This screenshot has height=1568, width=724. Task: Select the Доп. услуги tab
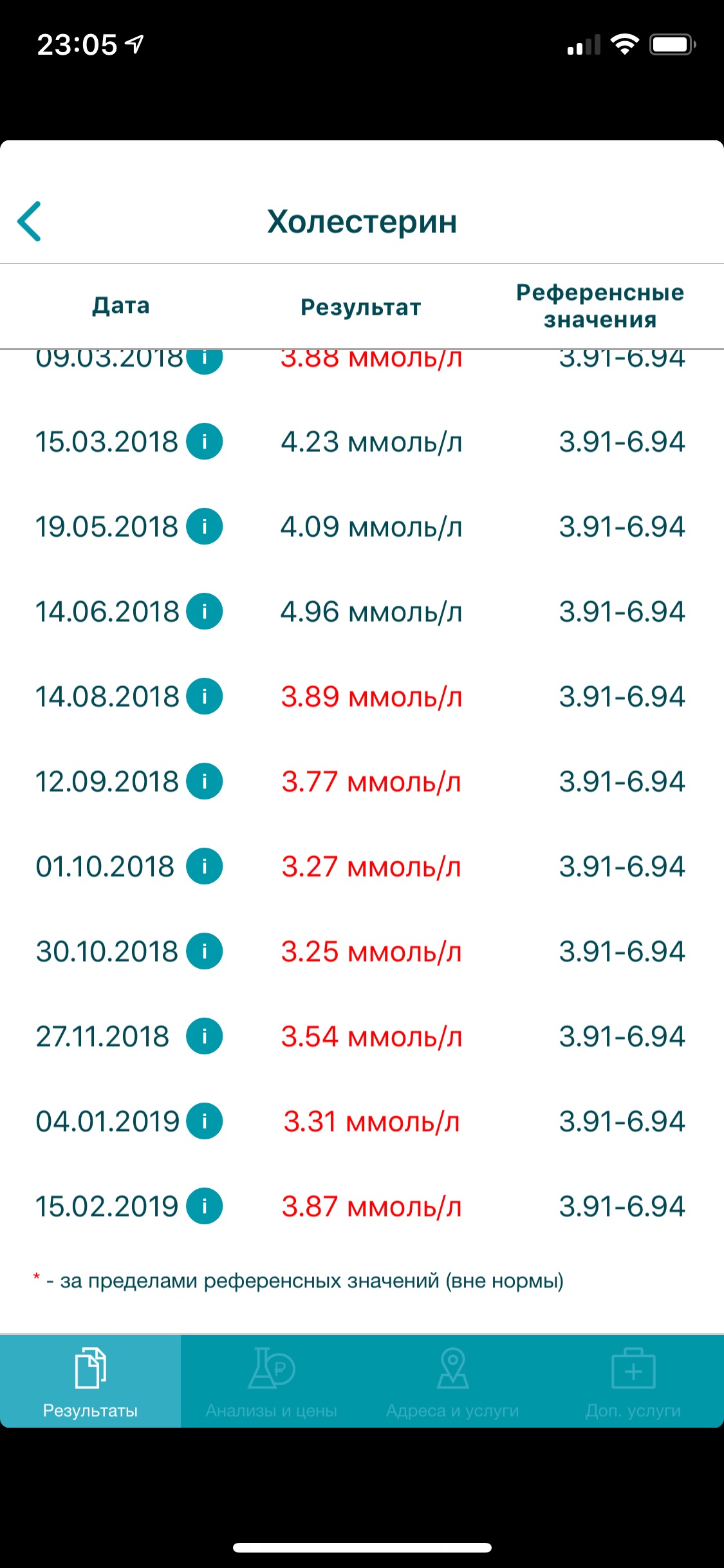(x=633, y=1381)
